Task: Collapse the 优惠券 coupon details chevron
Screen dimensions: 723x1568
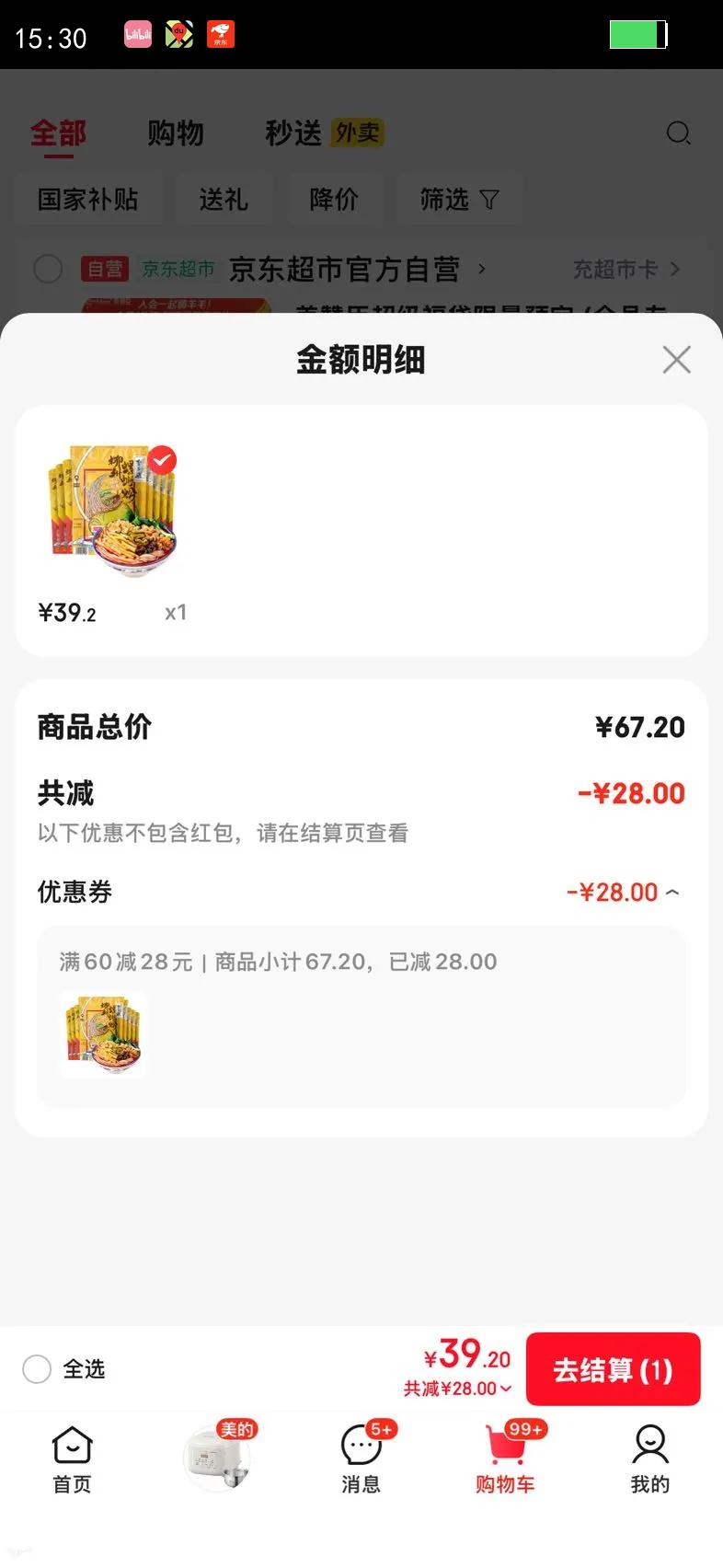Action: [x=674, y=892]
